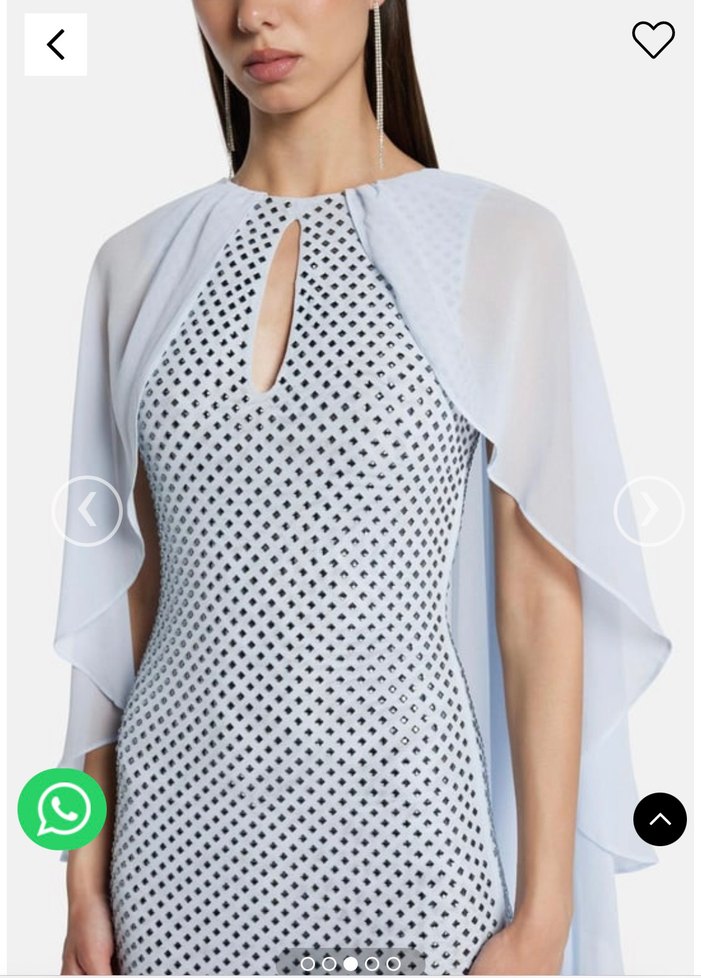Select the first image indicator dot

(x=308, y=964)
